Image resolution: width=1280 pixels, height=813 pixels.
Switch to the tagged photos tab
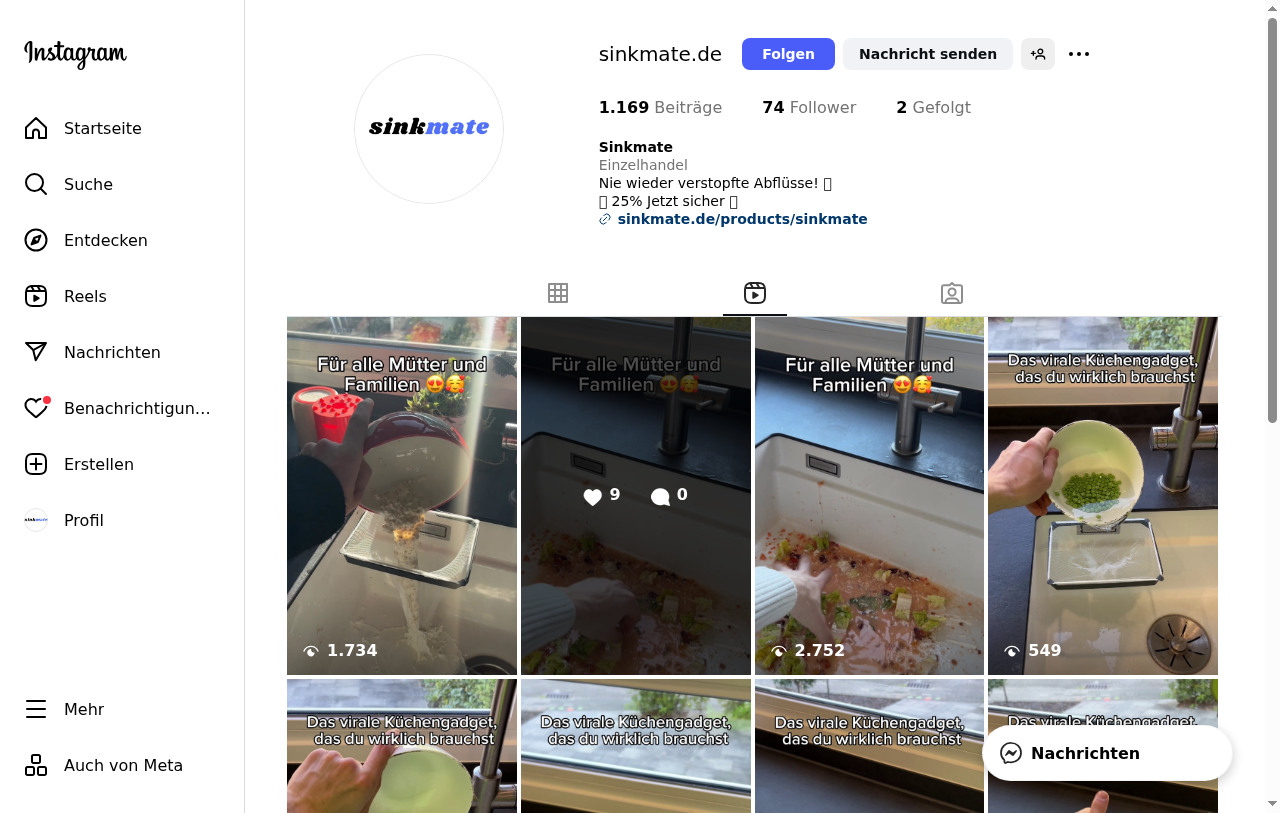click(x=952, y=293)
